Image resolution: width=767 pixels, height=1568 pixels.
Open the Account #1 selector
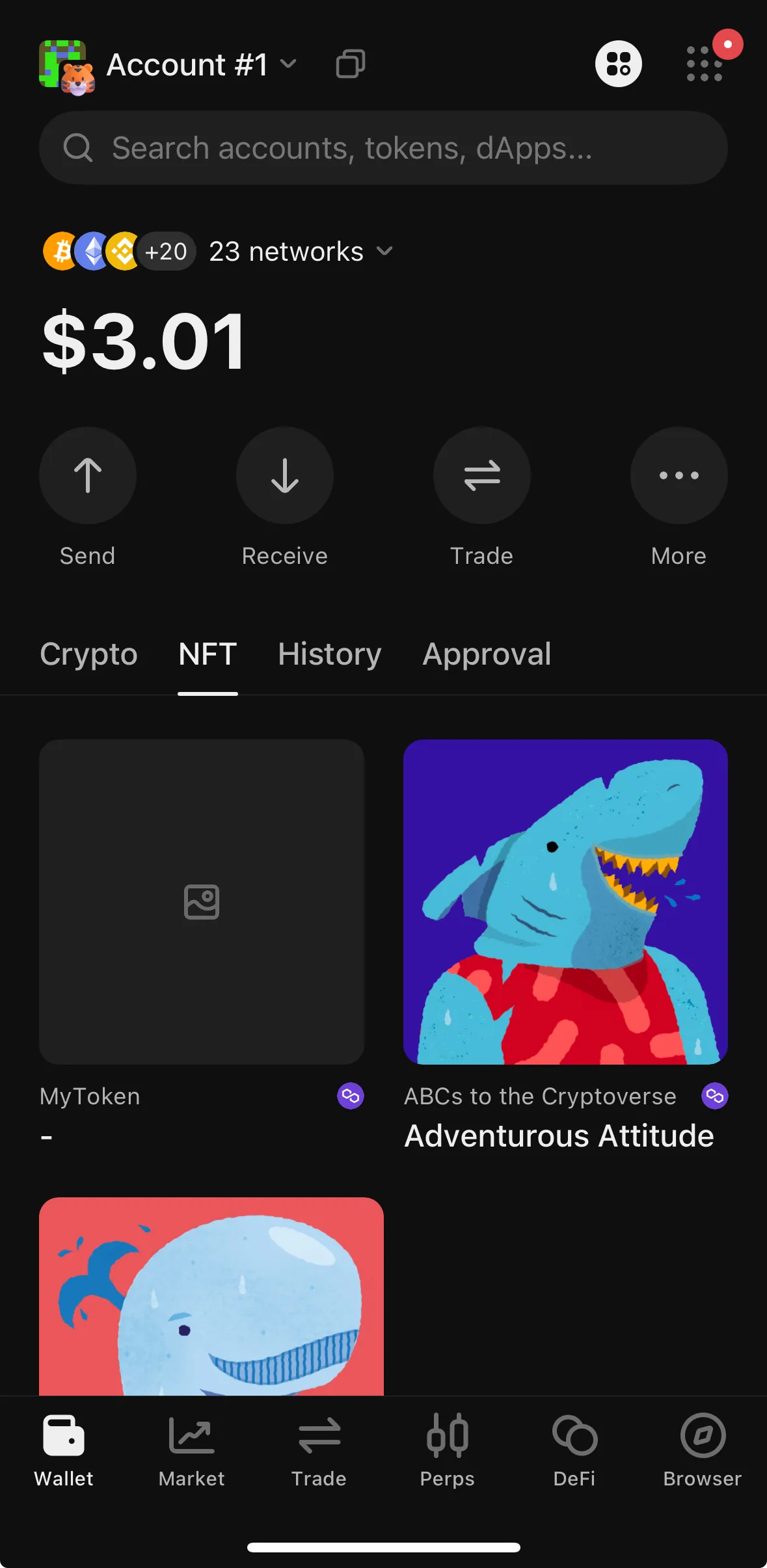click(187, 65)
